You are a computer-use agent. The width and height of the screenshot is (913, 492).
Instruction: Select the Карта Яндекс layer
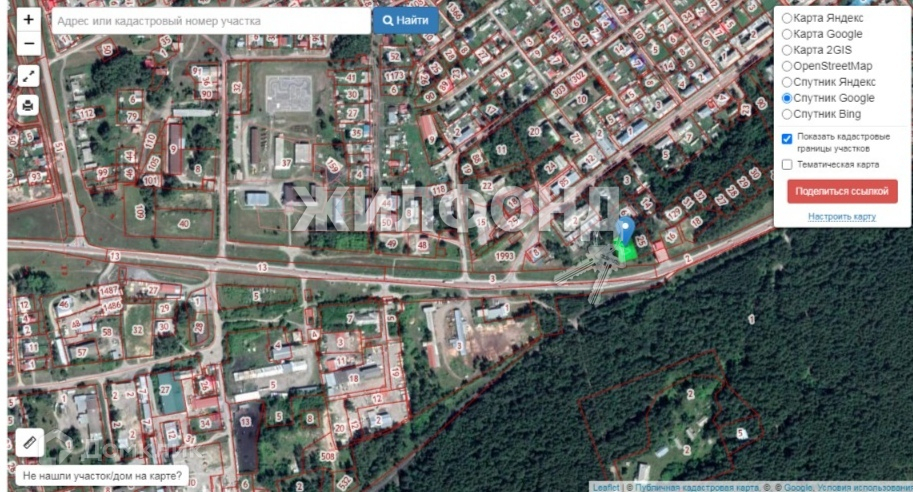point(787,18)
